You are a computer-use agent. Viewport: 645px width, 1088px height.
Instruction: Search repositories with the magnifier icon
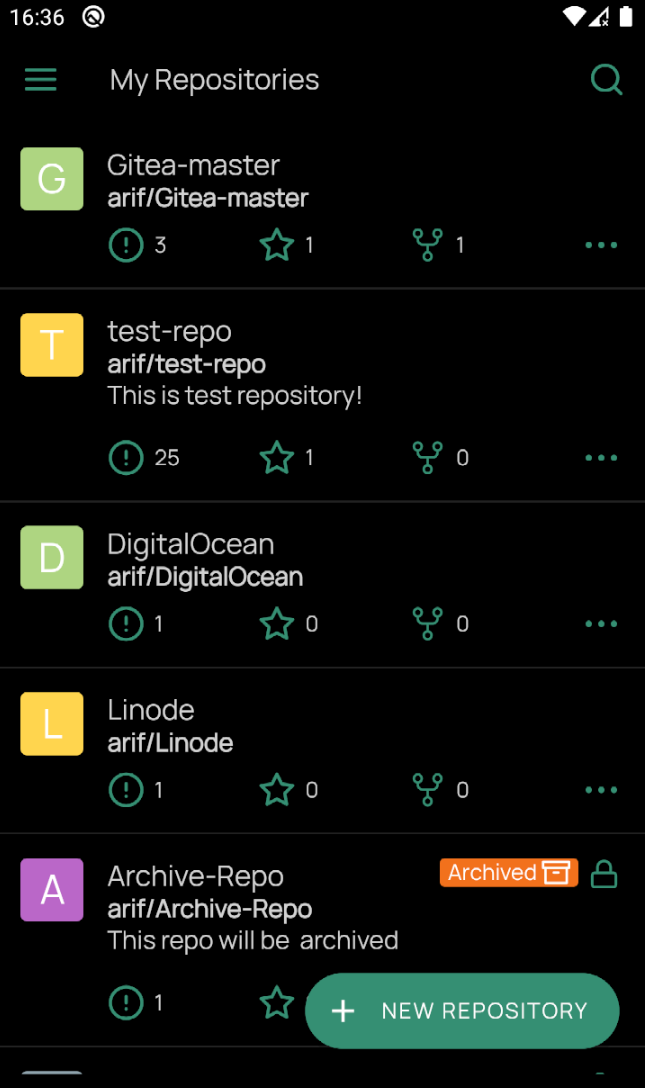(x=606, y=80)
